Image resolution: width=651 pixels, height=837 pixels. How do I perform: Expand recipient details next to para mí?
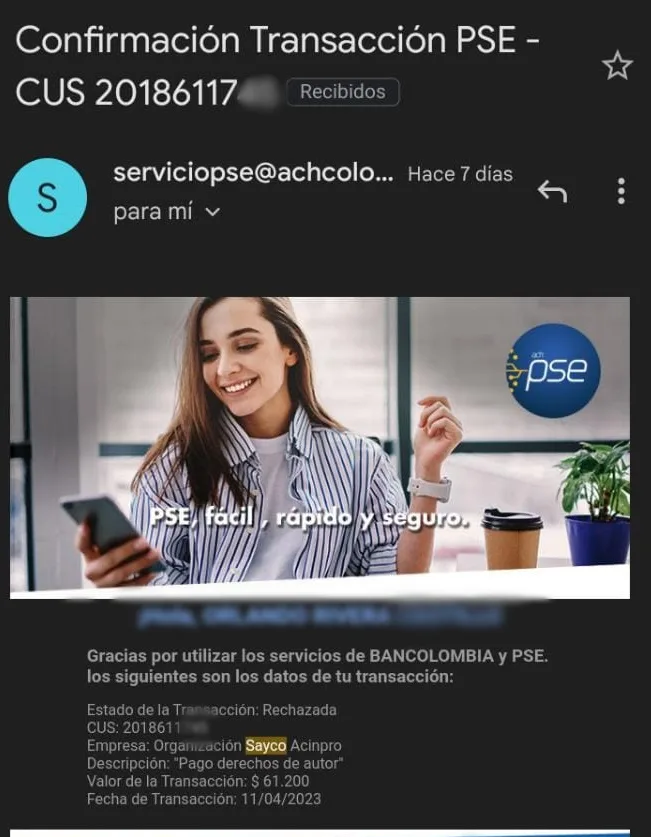point(212,212)
